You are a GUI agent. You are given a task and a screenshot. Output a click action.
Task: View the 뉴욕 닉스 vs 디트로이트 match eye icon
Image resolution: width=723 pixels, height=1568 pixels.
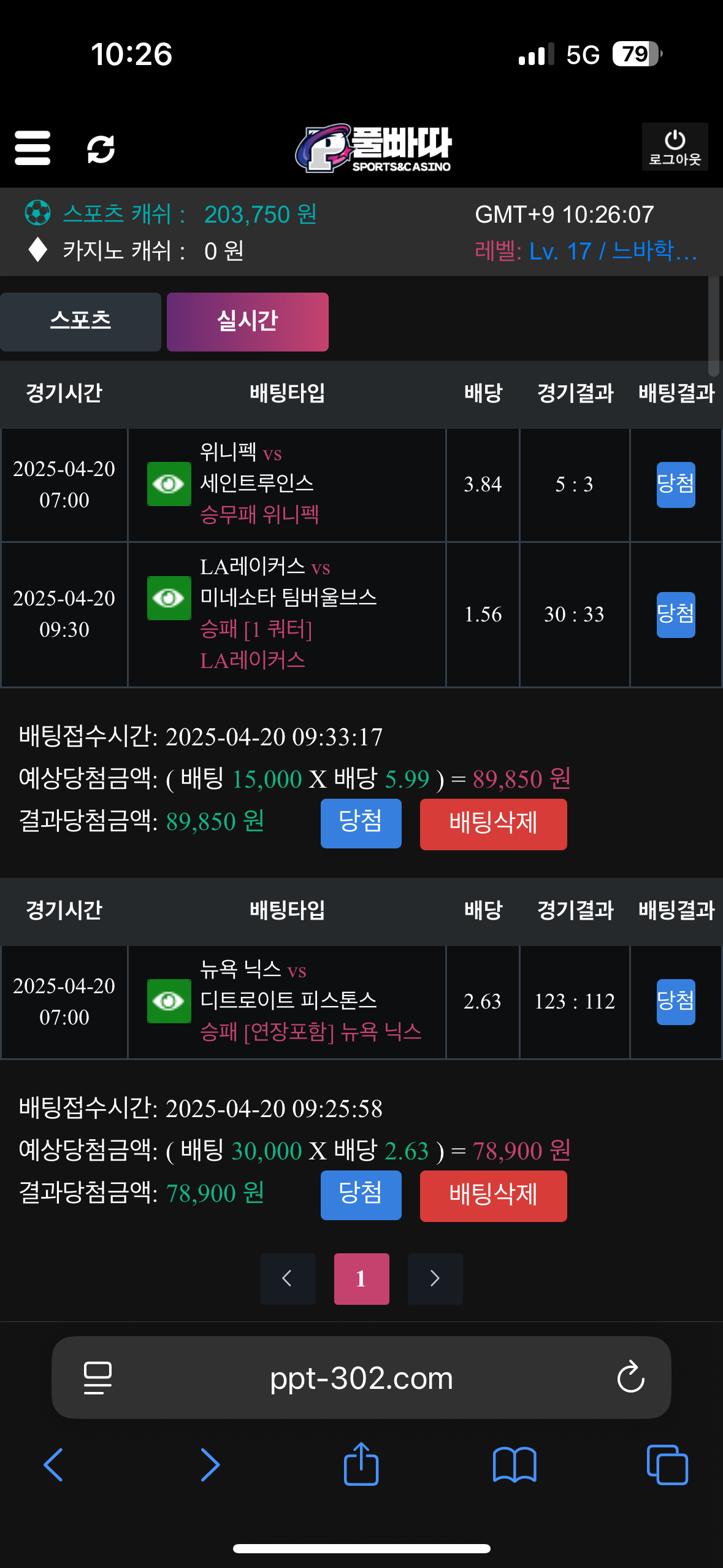[x=169, y=1001]
